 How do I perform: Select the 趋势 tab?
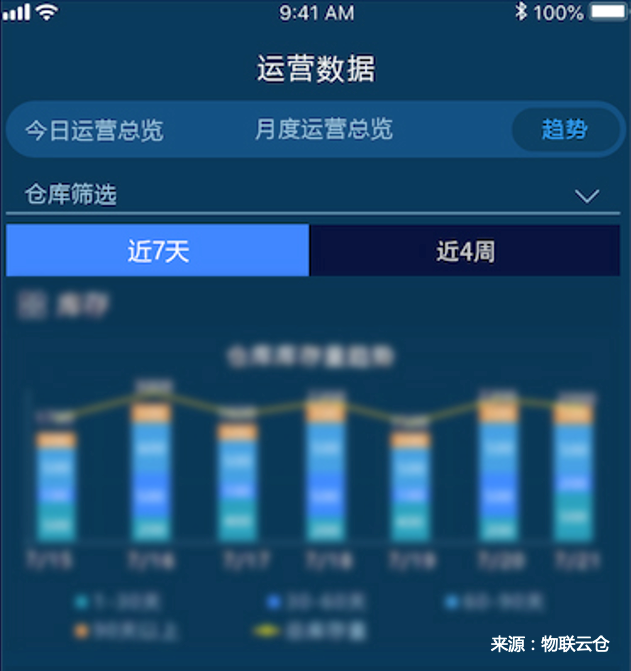tap(565, 130)
